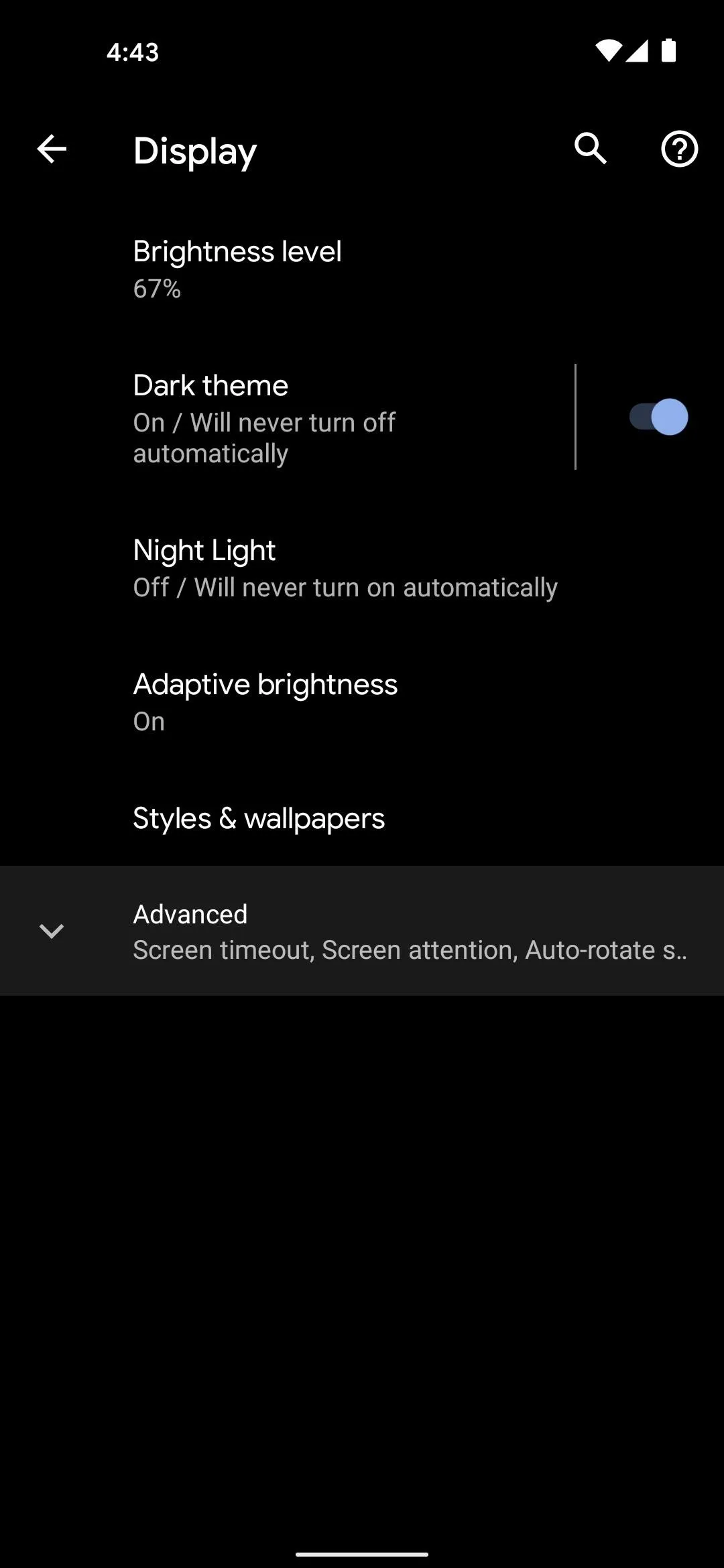This screenshot has width=724, height=1568.
Task: Open Adaptive brightness setting
Action: click(x=362, y=702)
